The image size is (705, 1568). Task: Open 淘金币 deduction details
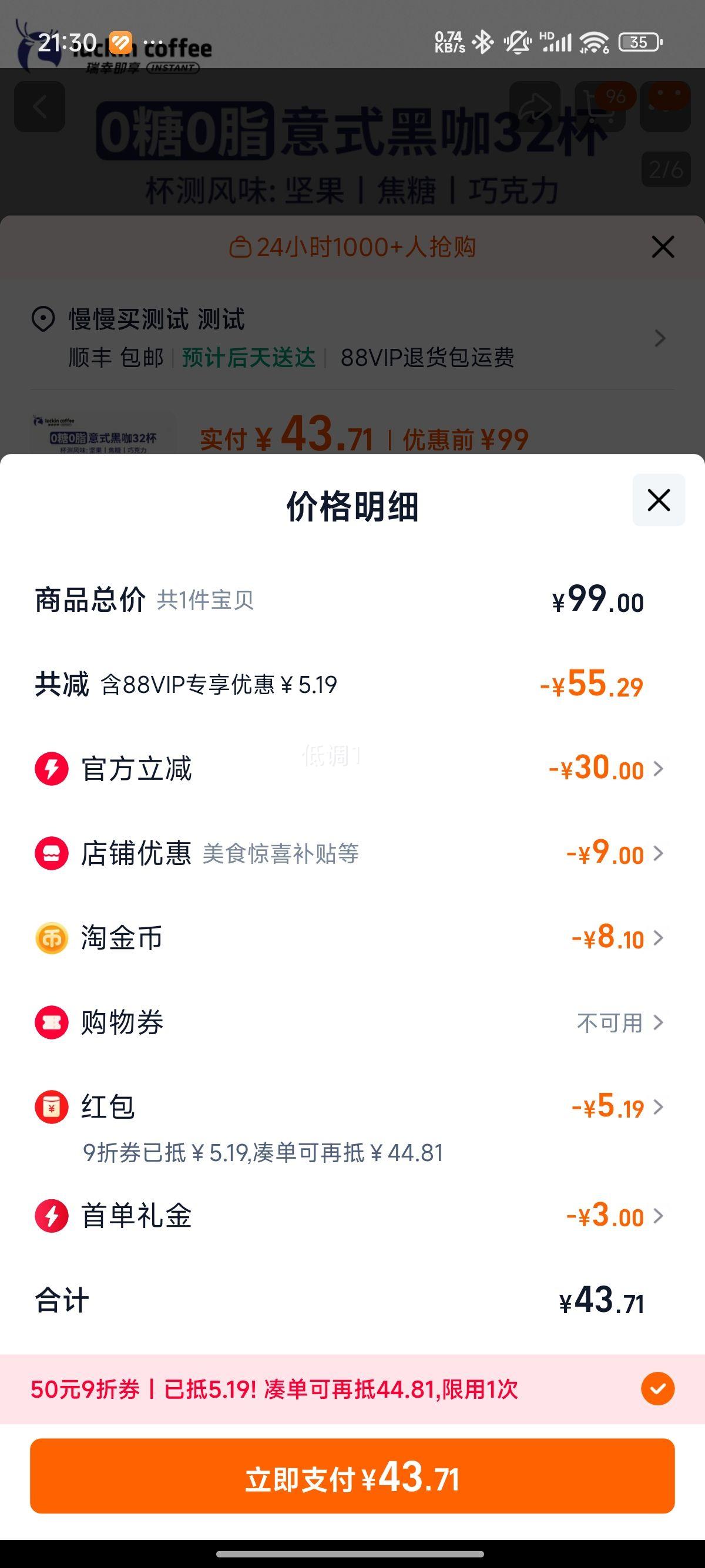coord(352,938)
